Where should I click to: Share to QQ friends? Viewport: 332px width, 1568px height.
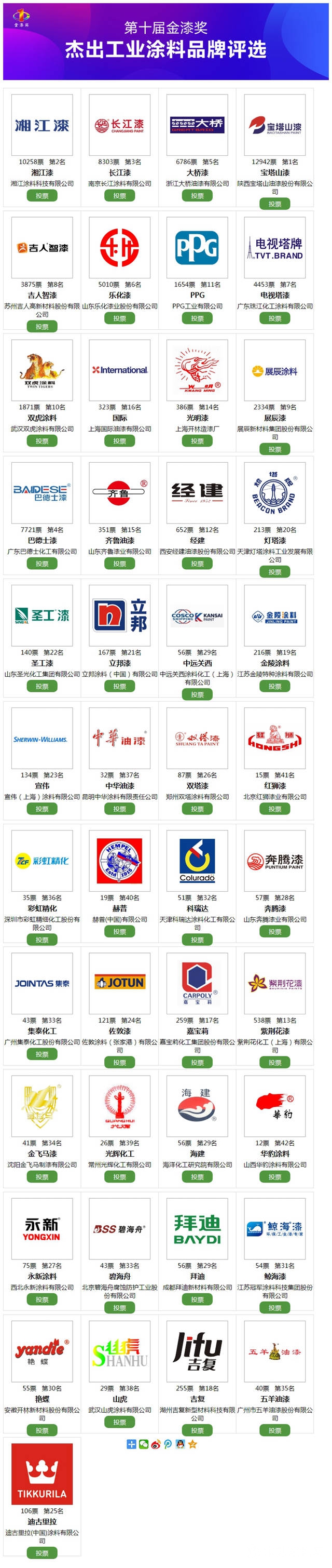click(x=180, y=1444)
